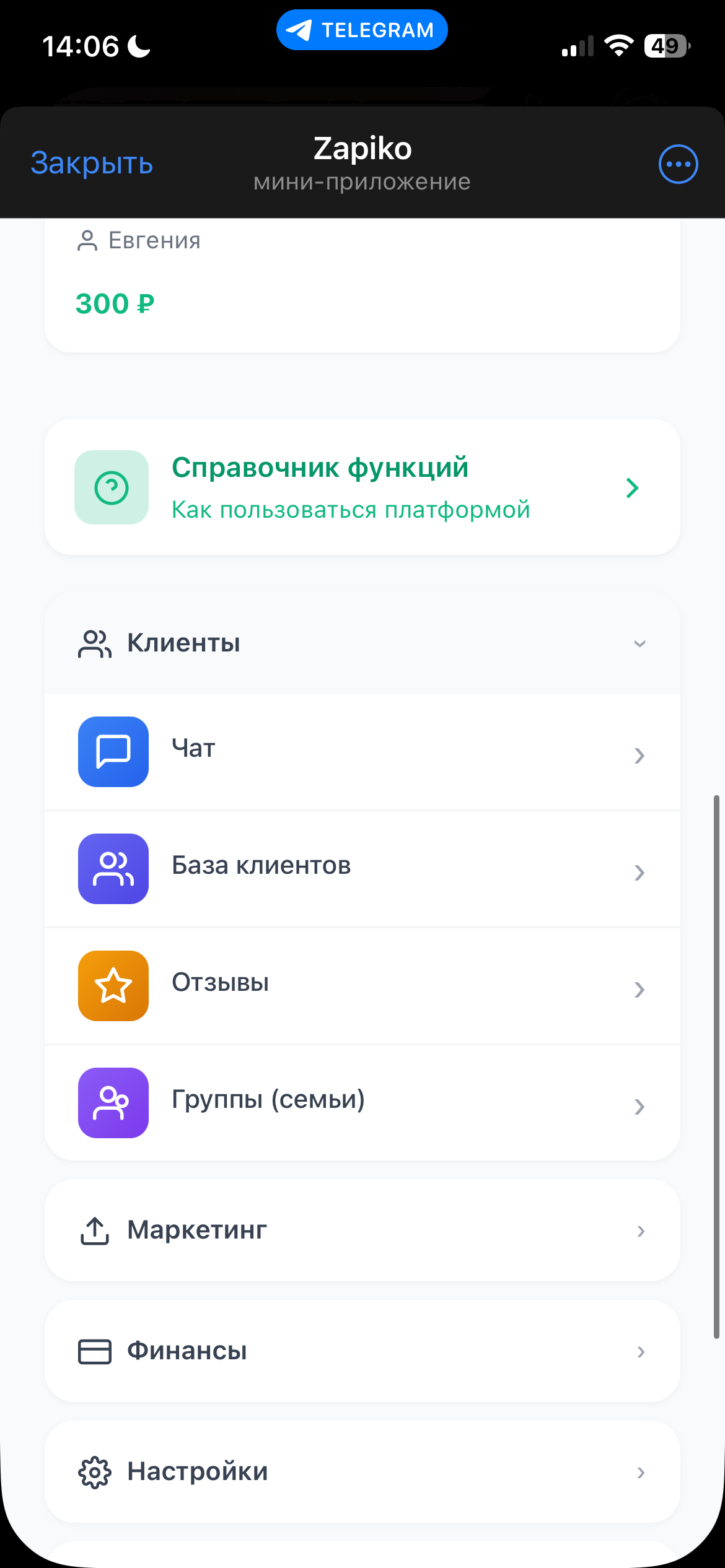Open the Чат row

[x=362, y=752]
